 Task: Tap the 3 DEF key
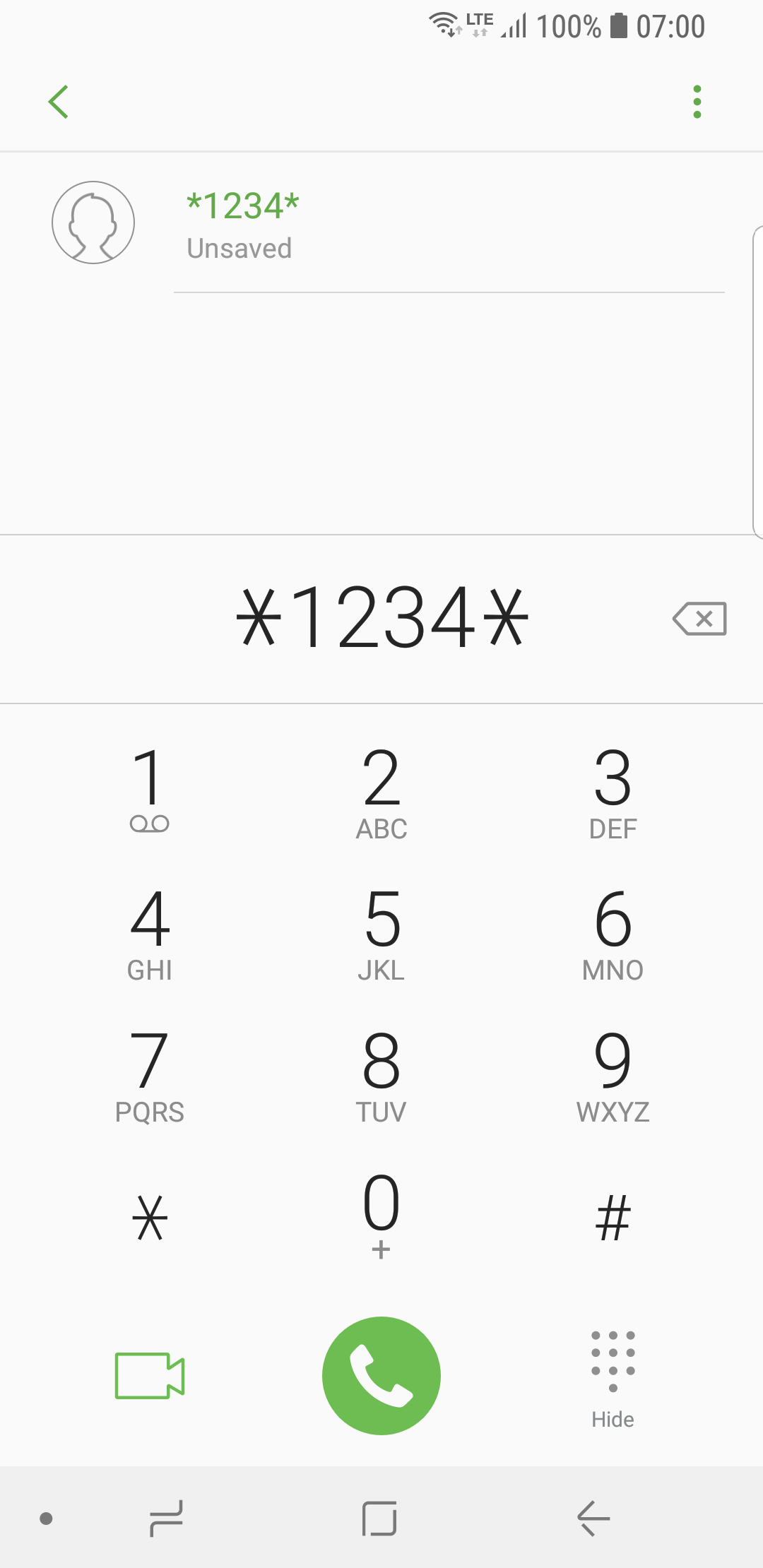613,792
